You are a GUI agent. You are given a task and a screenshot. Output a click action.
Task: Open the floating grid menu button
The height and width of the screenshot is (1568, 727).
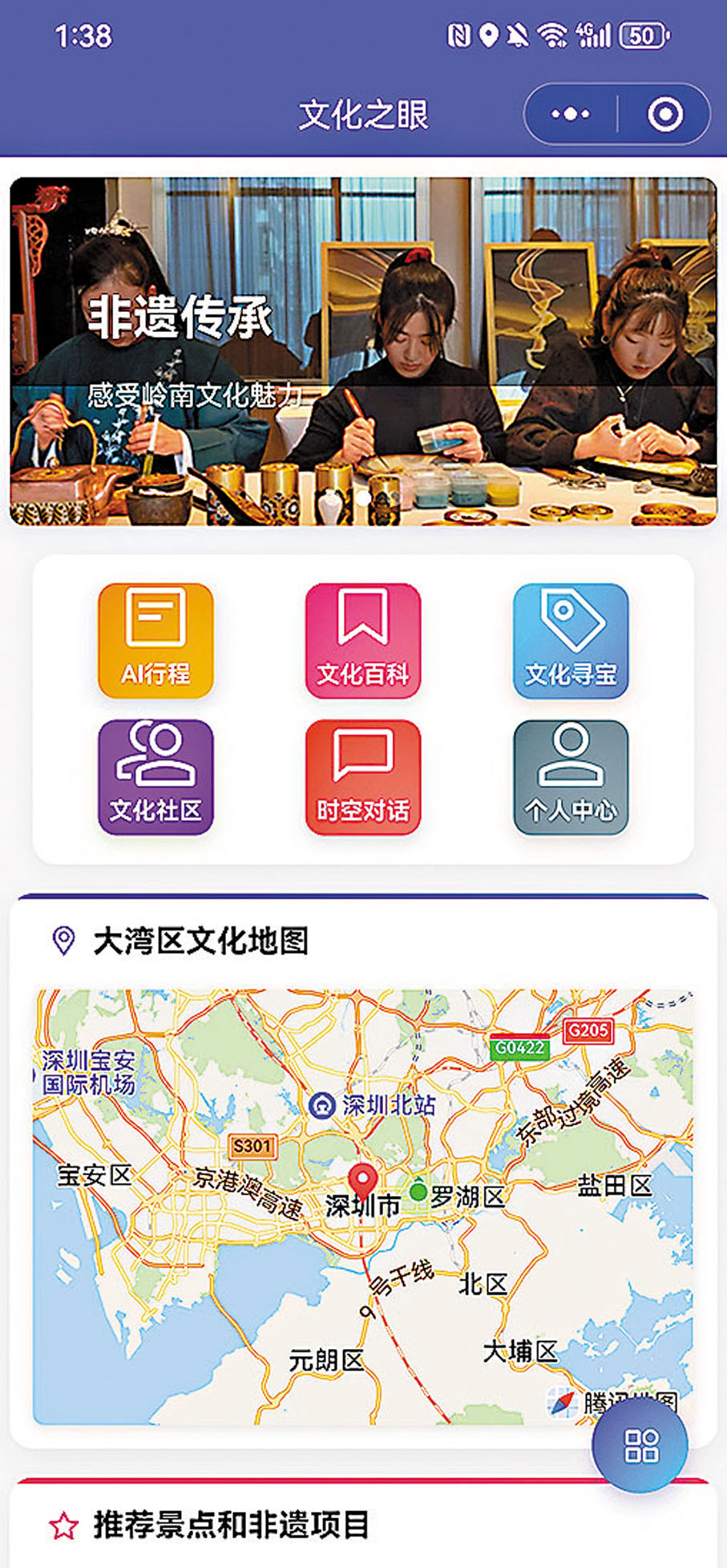pyautogui.click(x=640, y=1444)
